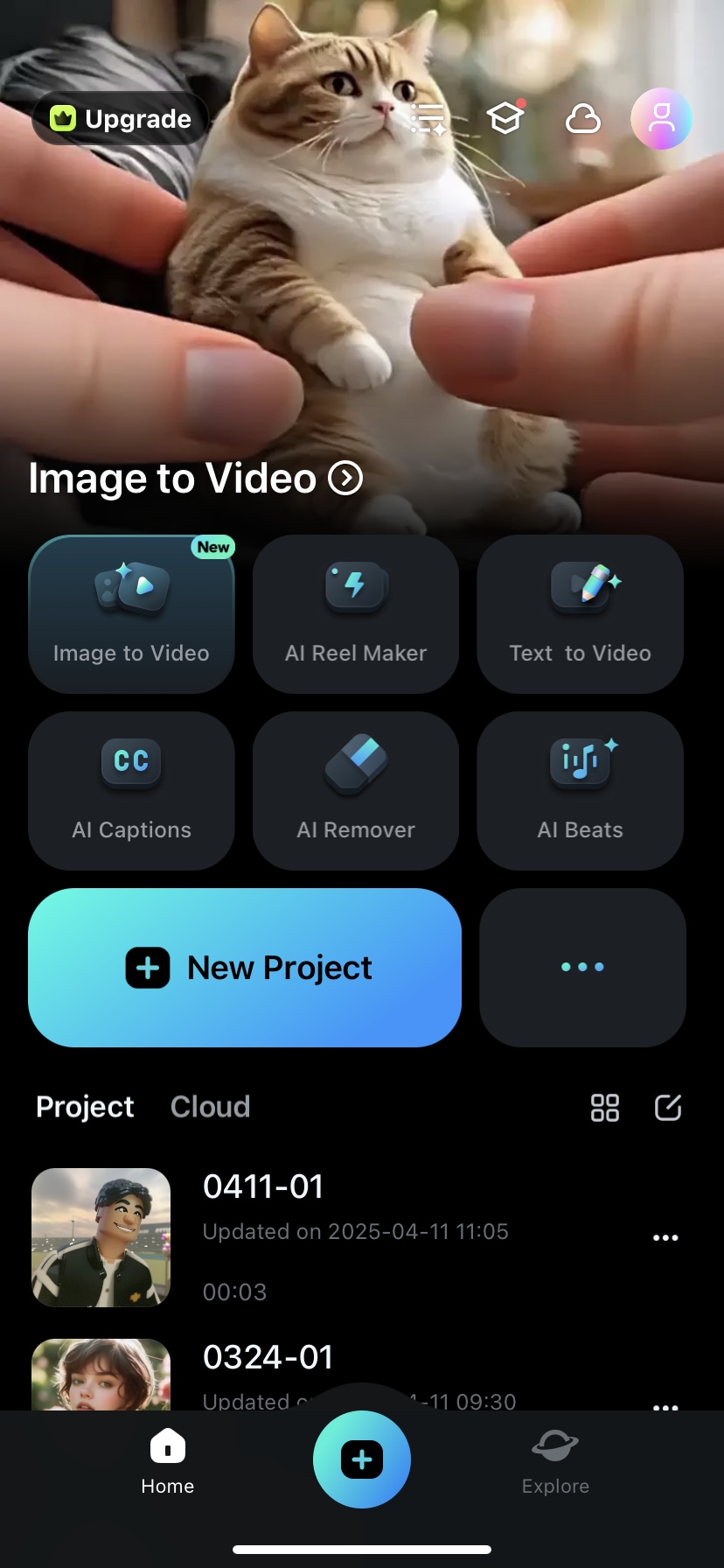Open the profile avatar
The image size is (724, 1568).
click(661, 118)
